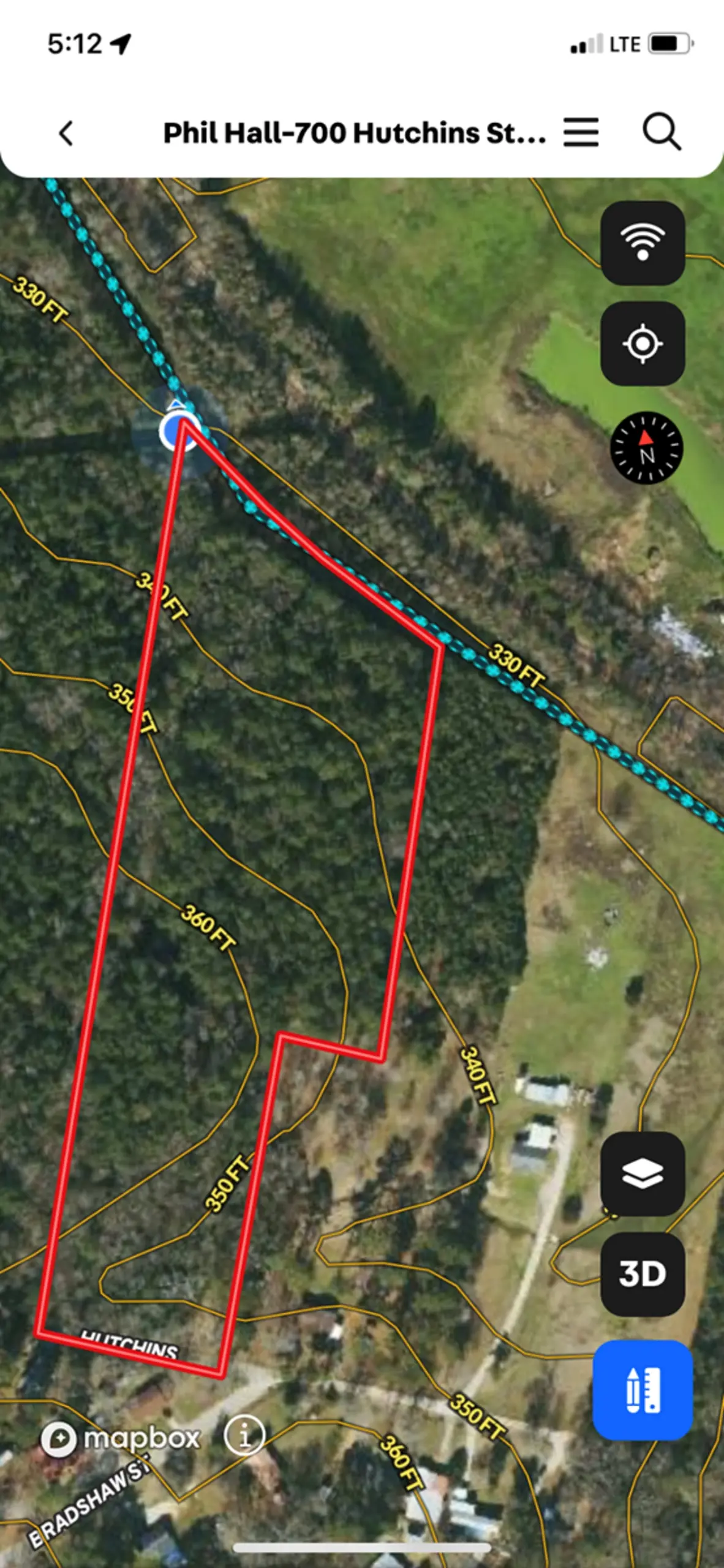Open the blue measure and draw tool
Screen dimensions: 724x1568
click(x=643, y=1389)
